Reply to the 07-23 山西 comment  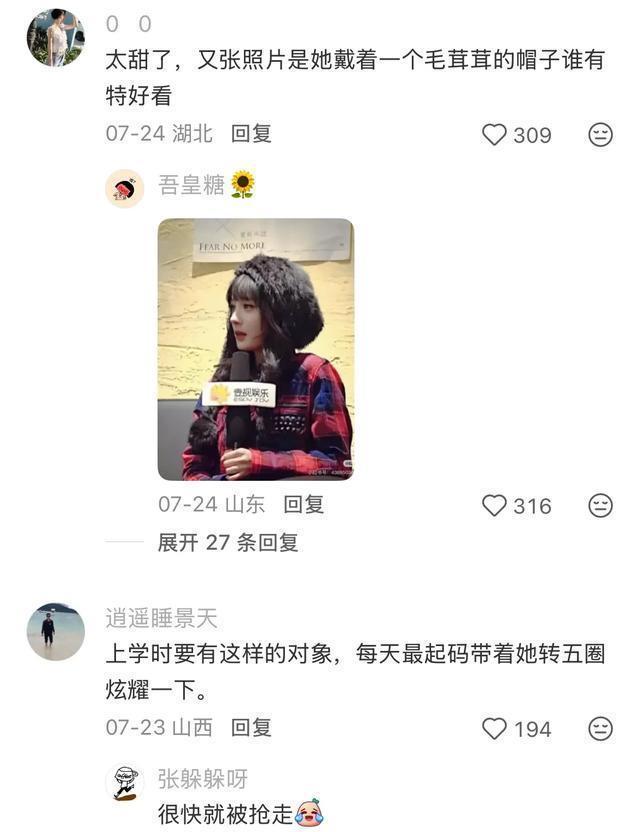point(251,727)
